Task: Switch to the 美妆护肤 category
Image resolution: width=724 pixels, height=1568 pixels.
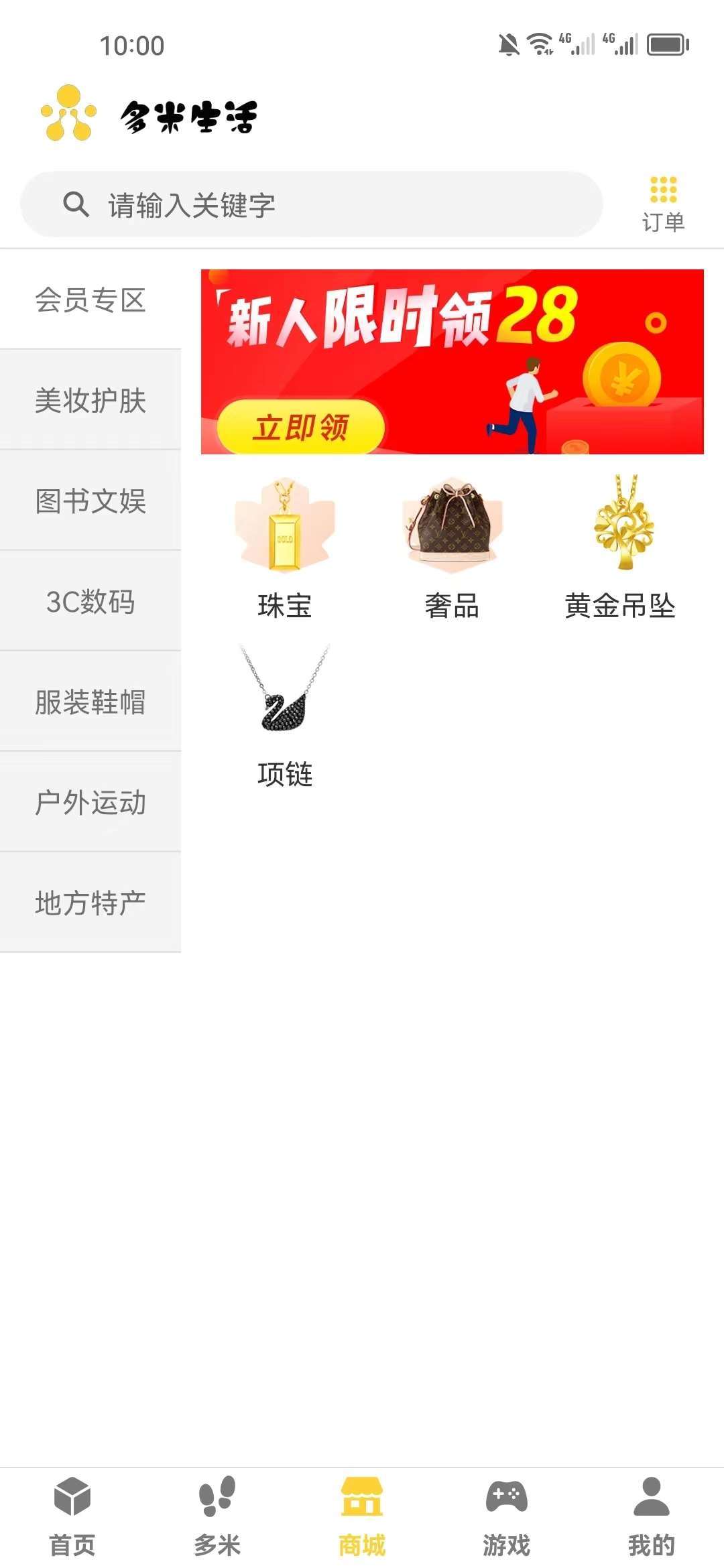Action: pos(90,400)
